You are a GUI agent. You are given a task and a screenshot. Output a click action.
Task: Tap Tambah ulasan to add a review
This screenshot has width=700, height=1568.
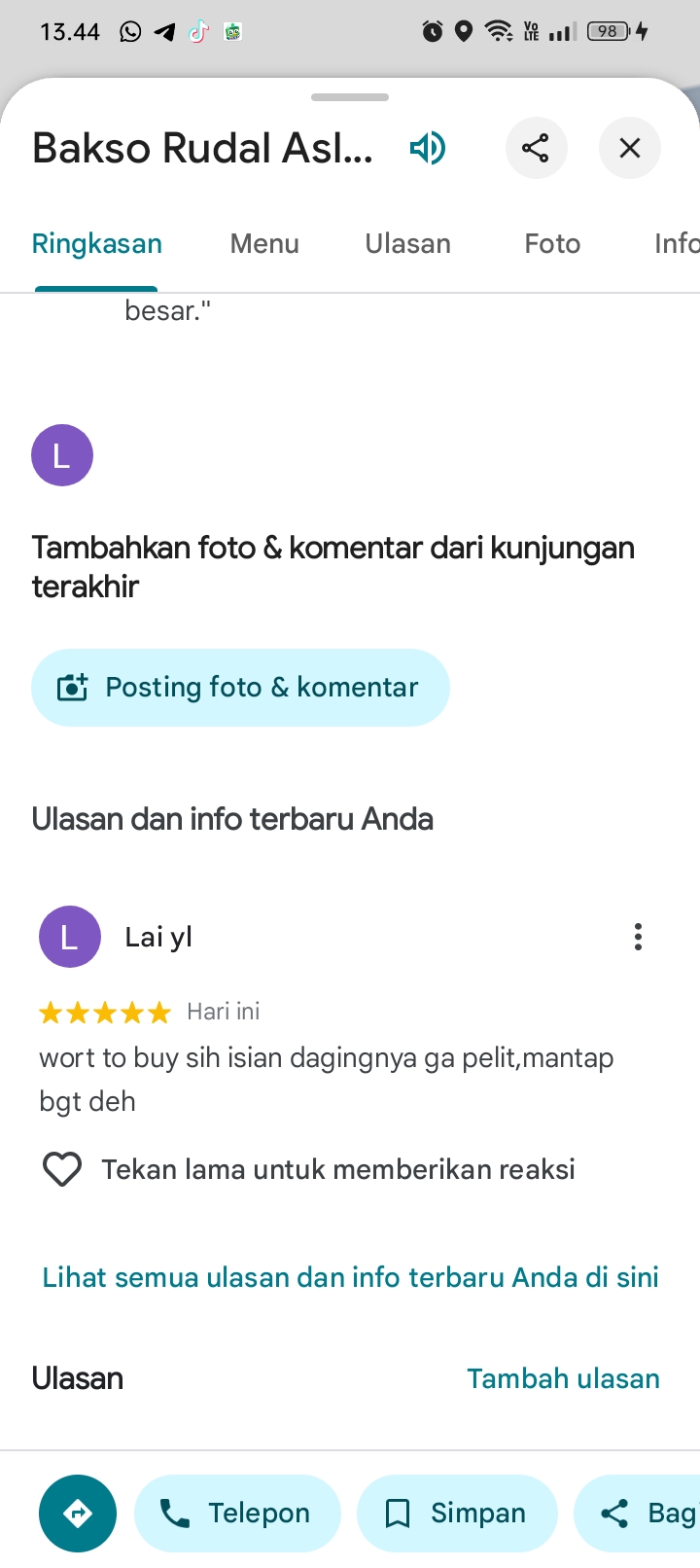[563, 1378]
